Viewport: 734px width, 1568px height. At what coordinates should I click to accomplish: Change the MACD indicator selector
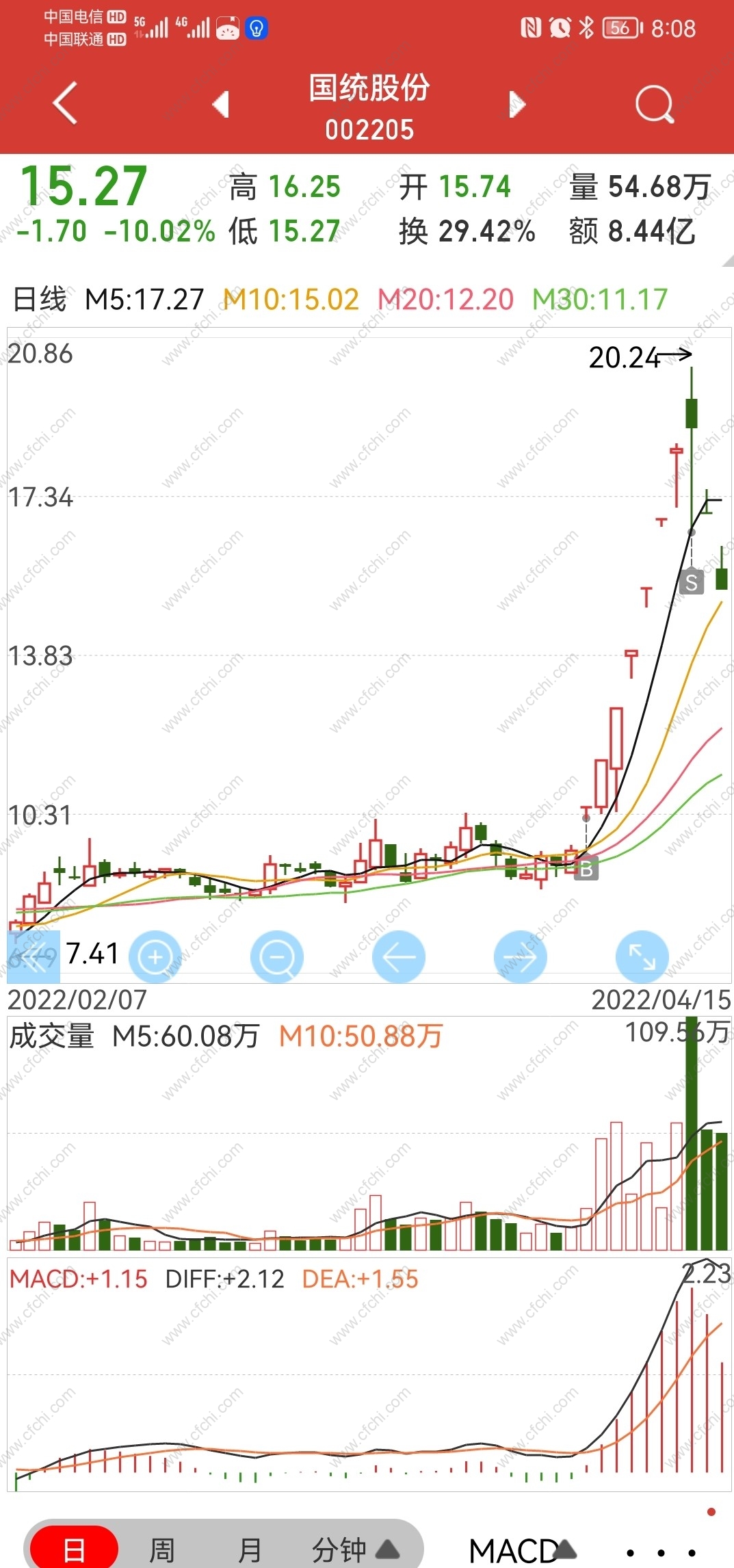point(521,1550)
